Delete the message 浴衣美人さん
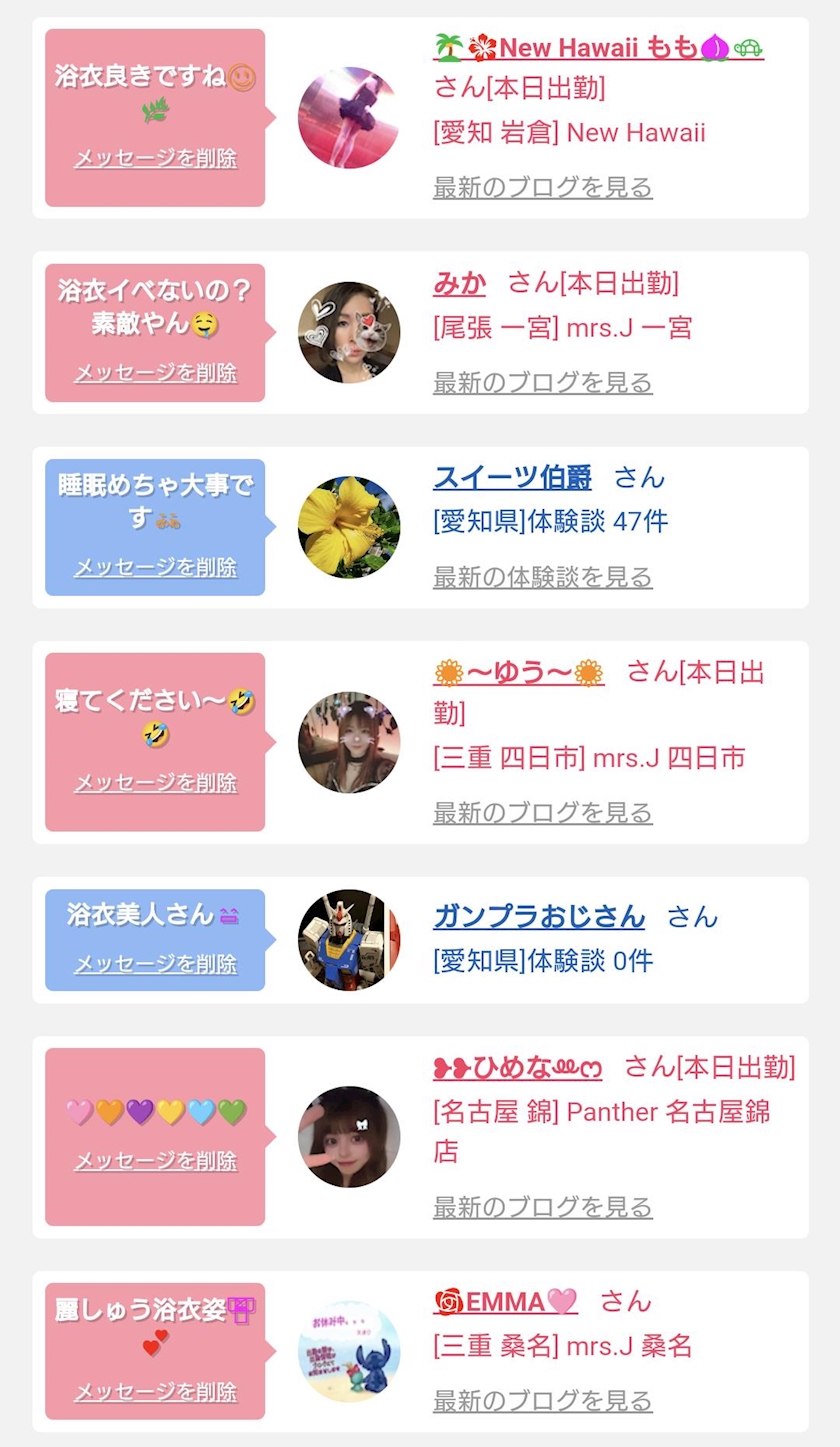 coord(155,964)
